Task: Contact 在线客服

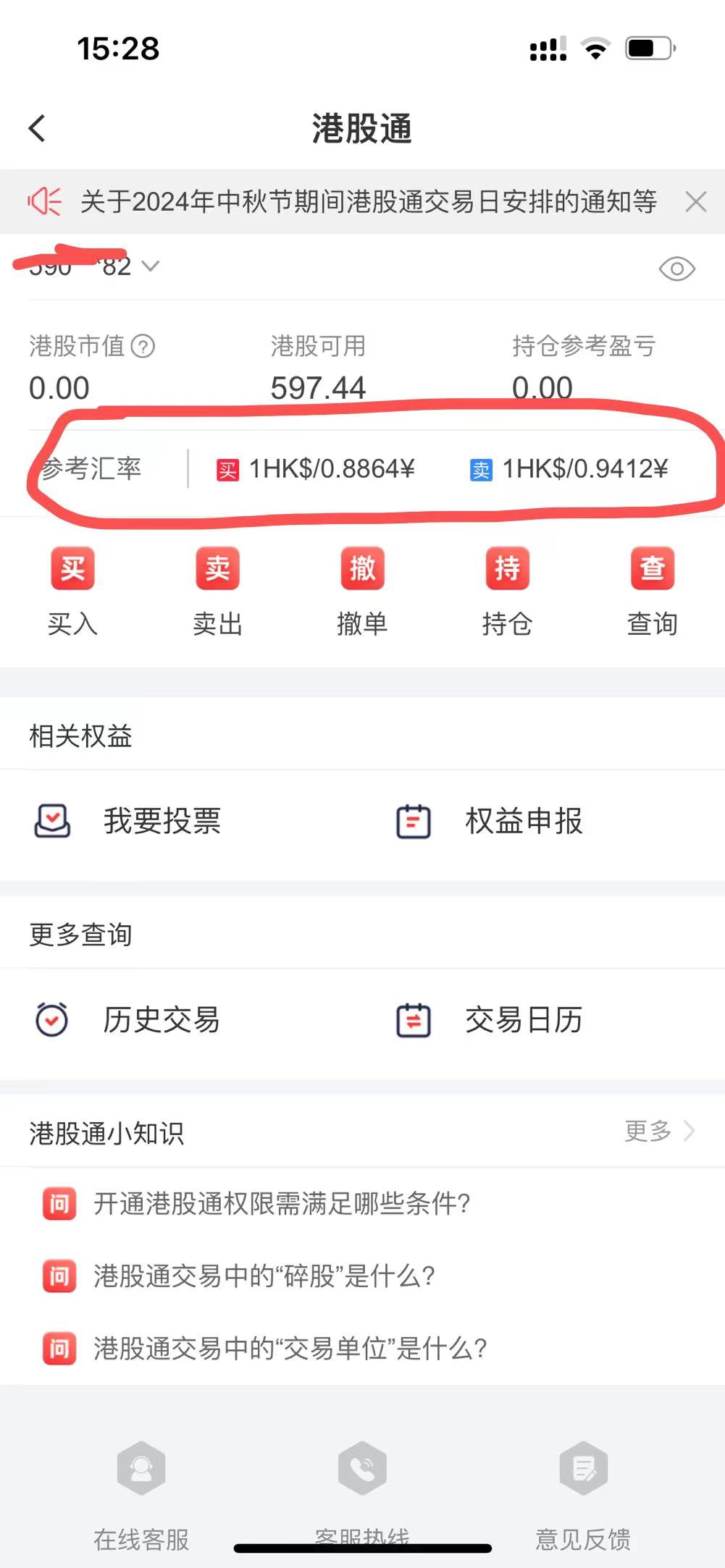Action: 141,1491
